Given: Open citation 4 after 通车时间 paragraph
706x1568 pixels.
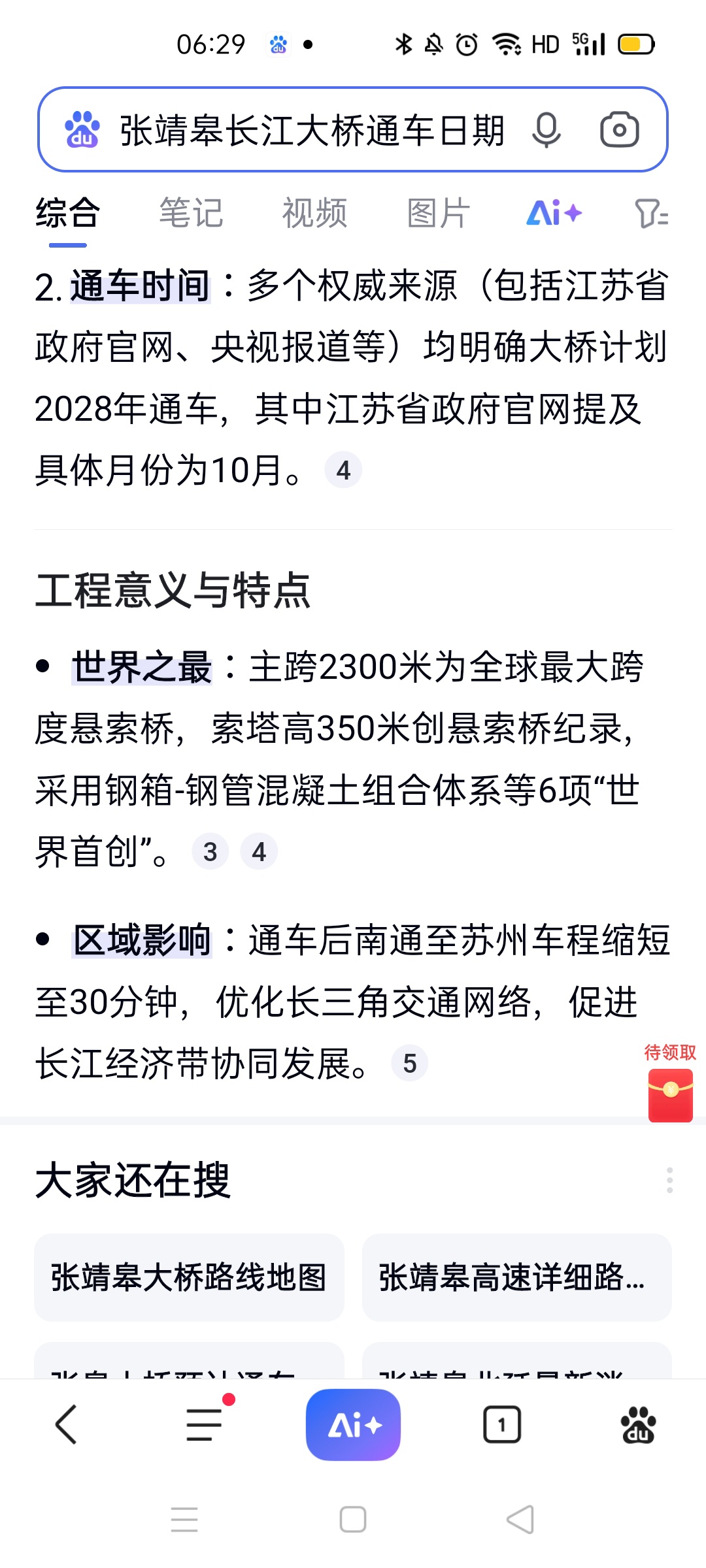Looking at the screenshot, I should click(x=343, y=470).
